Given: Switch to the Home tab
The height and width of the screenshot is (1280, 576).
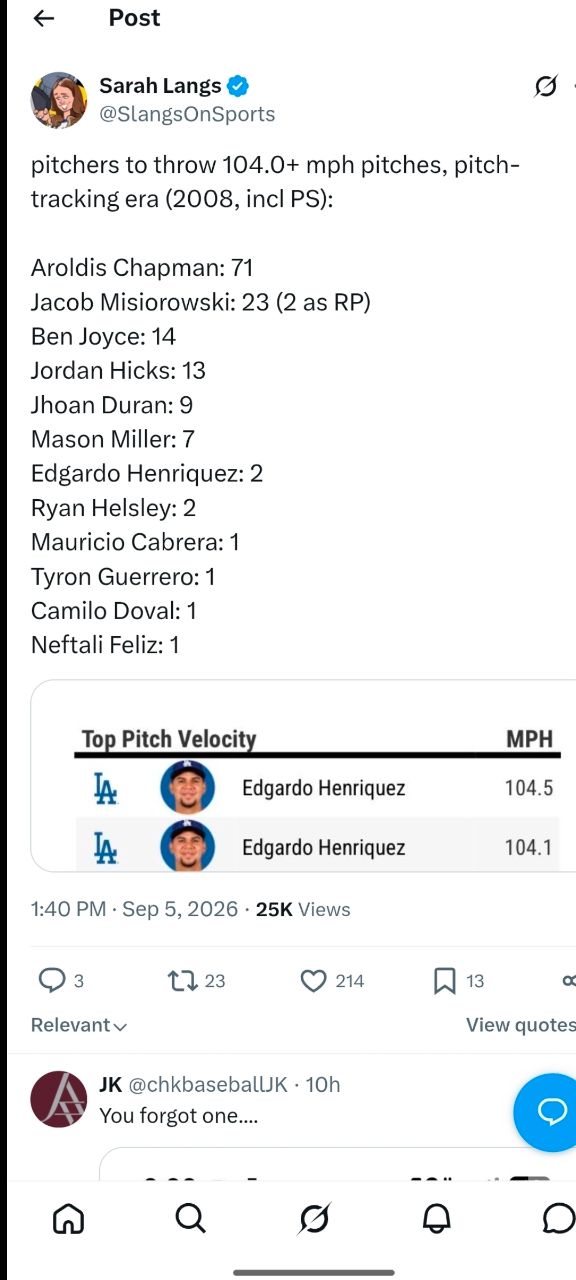Looking at the screenshot, I should 68,1217.
